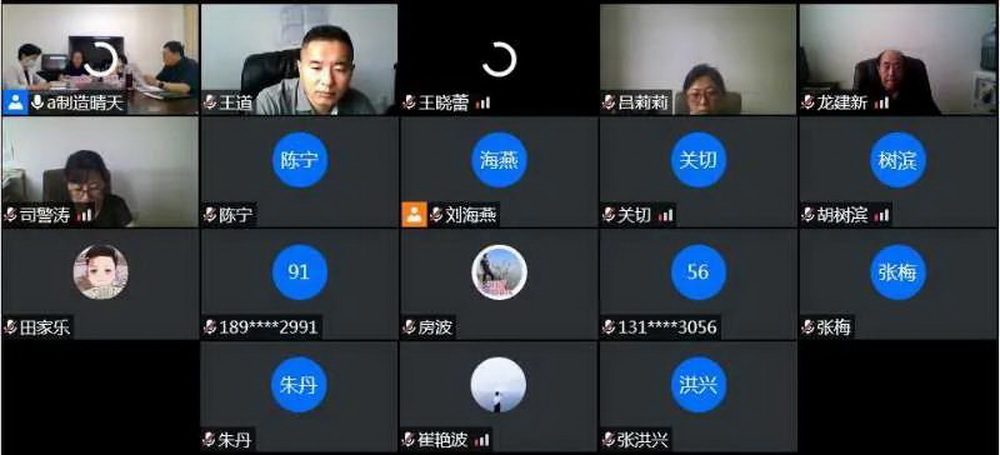Image resolution: width=1000 pixels, height=455 pixels.
Task: Open 司警涛's video tile
Action: coord(100,171)
